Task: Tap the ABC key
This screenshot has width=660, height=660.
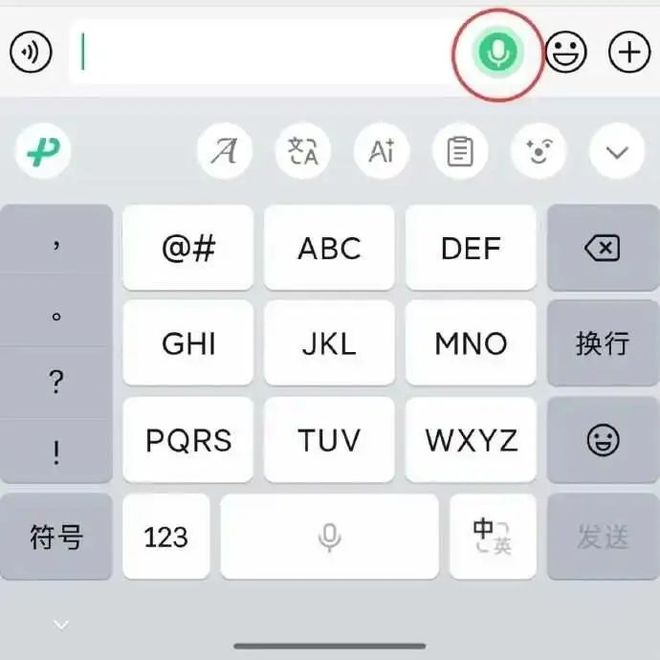Action: (x=329, y=248)
